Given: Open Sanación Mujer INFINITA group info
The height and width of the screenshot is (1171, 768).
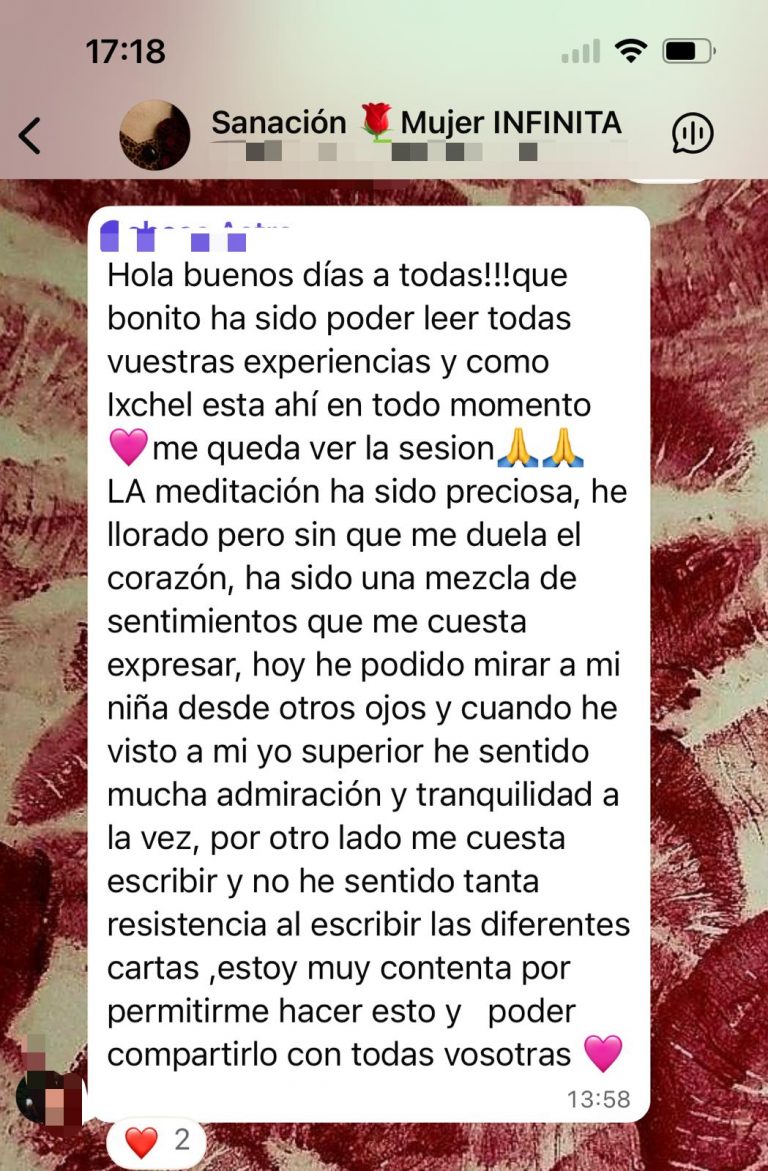Looking at the screenshot, I should point(415,125).
